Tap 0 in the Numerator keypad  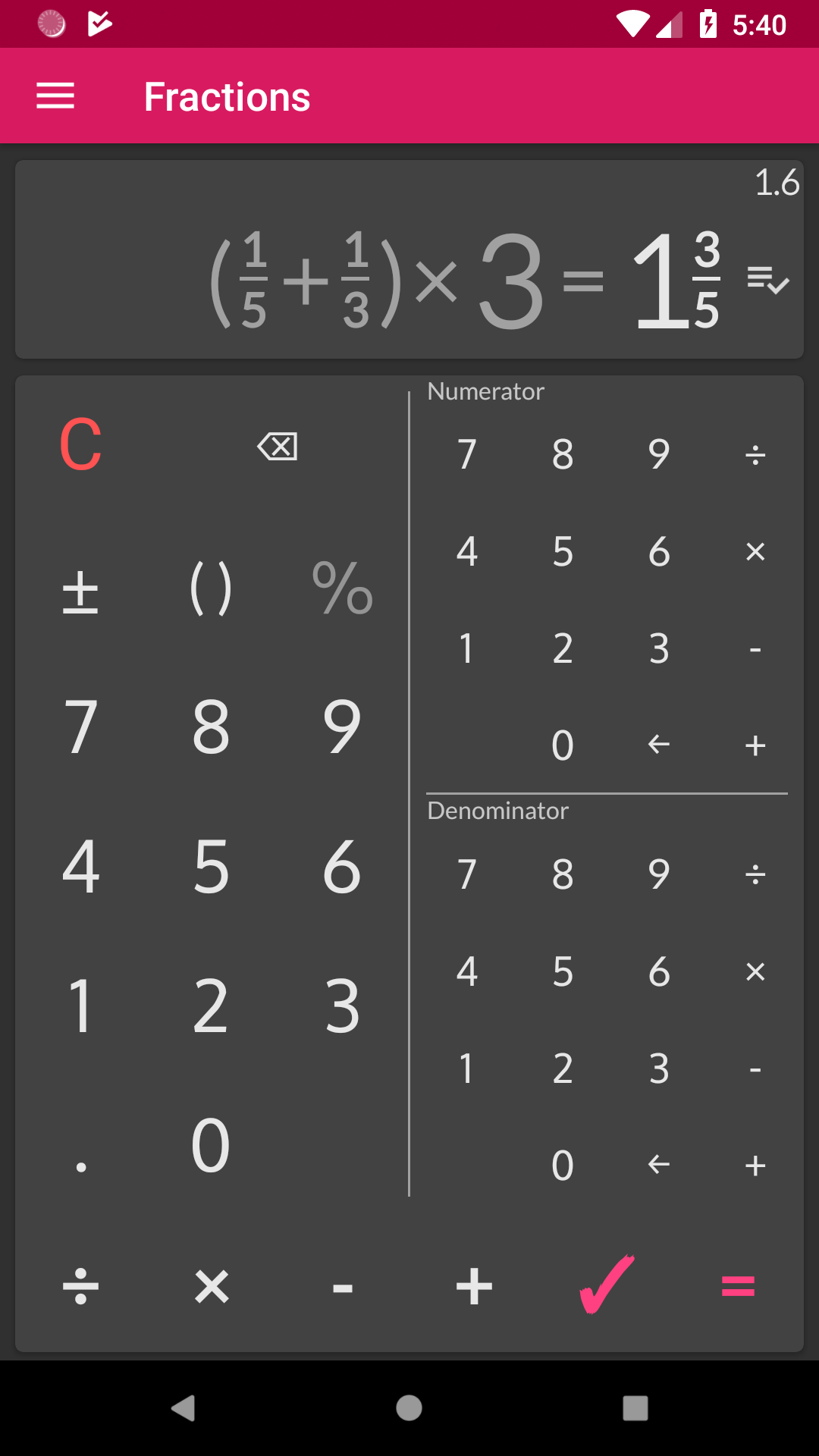pos(562,745)
